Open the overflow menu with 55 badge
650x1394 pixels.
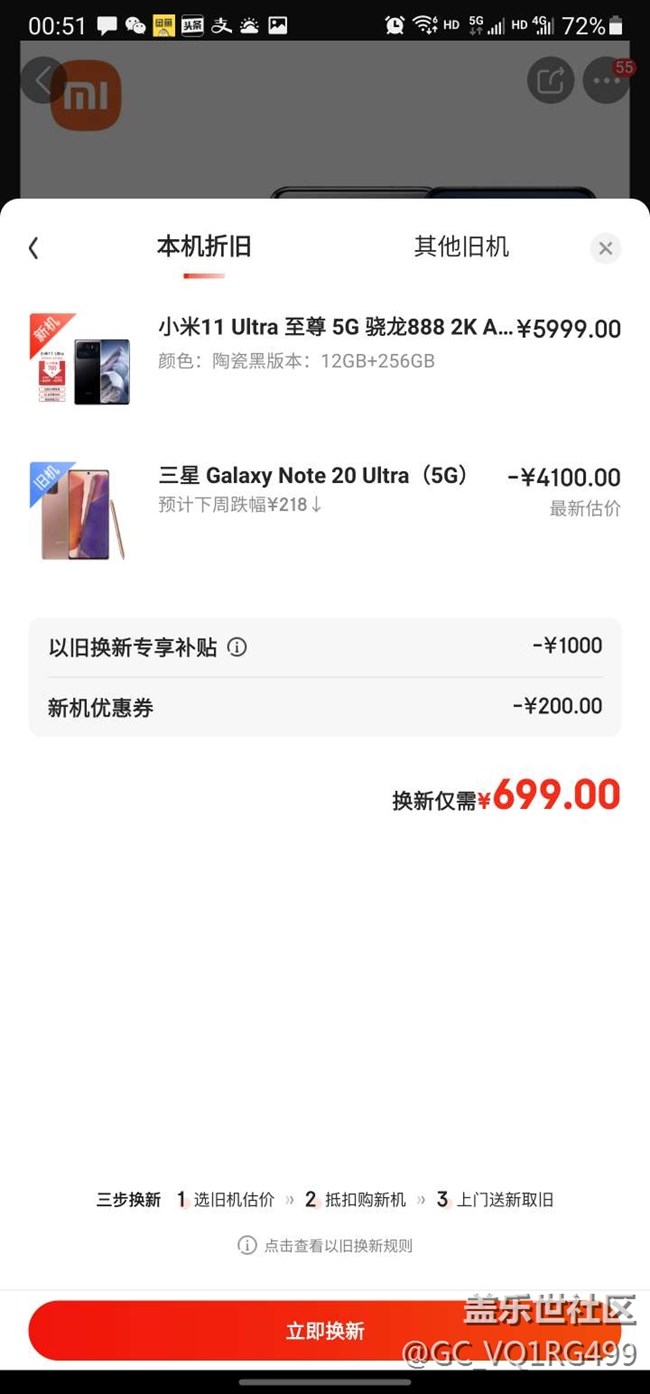coord(605,81)
